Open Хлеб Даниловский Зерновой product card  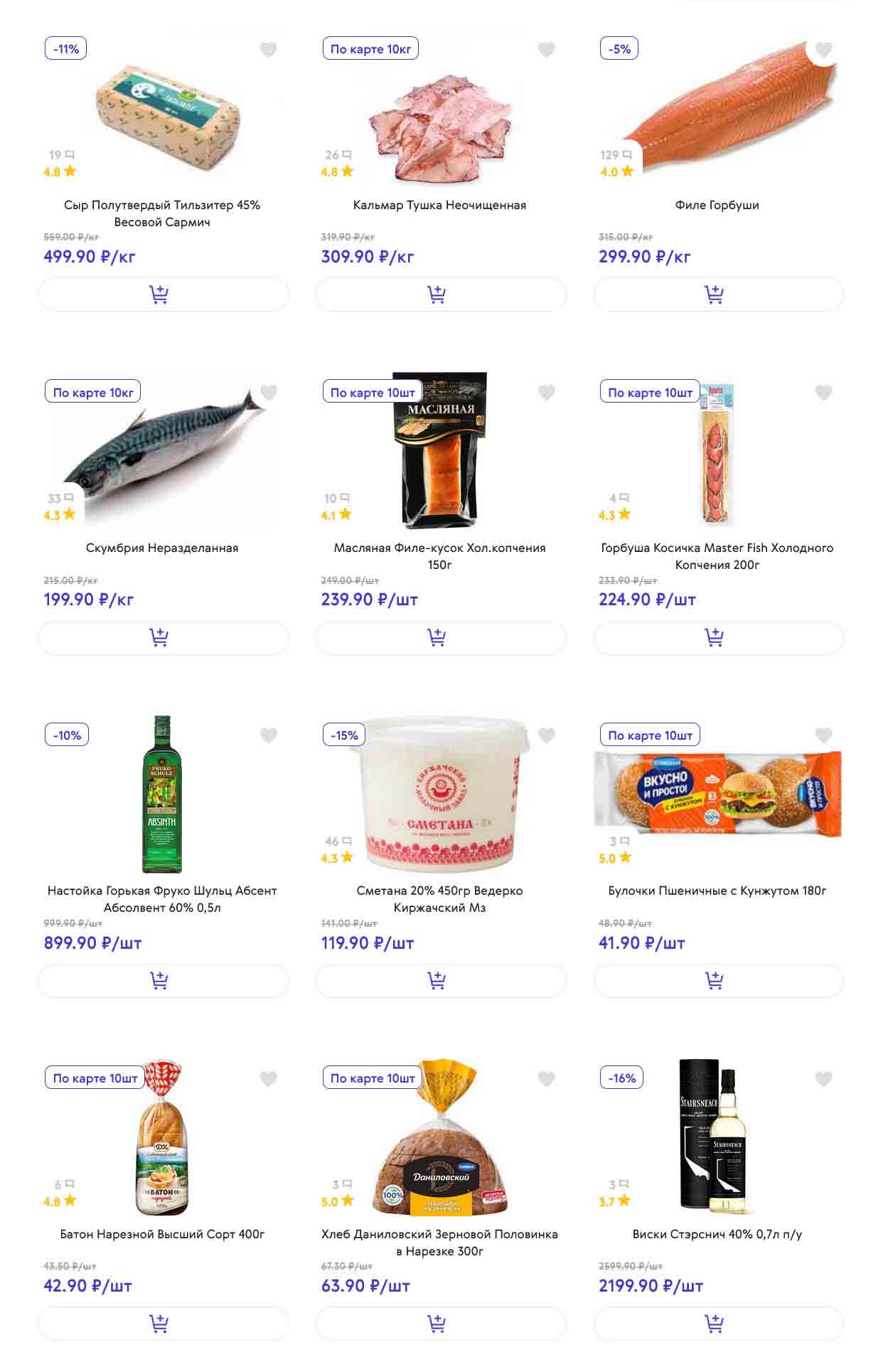click(439, 1243)
